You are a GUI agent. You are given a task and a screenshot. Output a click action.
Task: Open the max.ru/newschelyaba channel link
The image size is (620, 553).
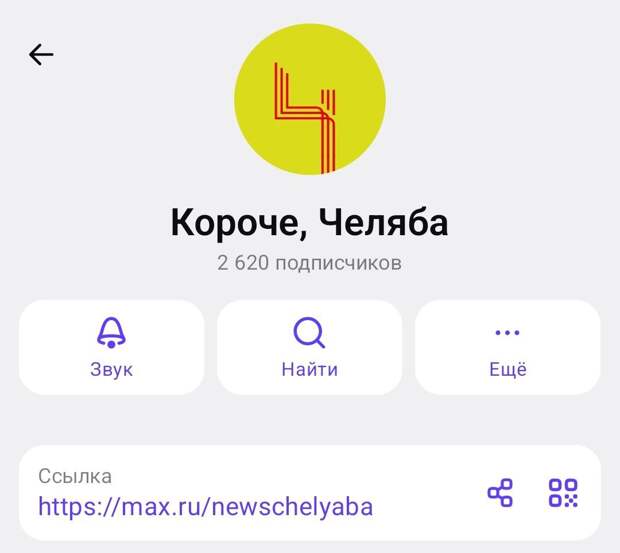(205, 506)
